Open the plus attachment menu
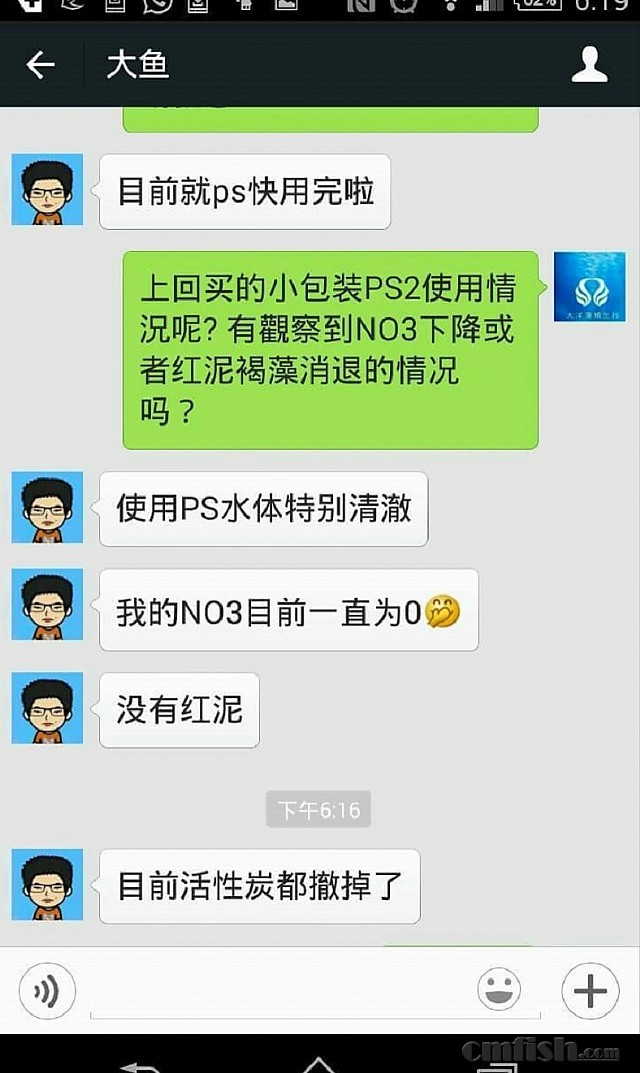640x1073 pixels. click(590, 991)
